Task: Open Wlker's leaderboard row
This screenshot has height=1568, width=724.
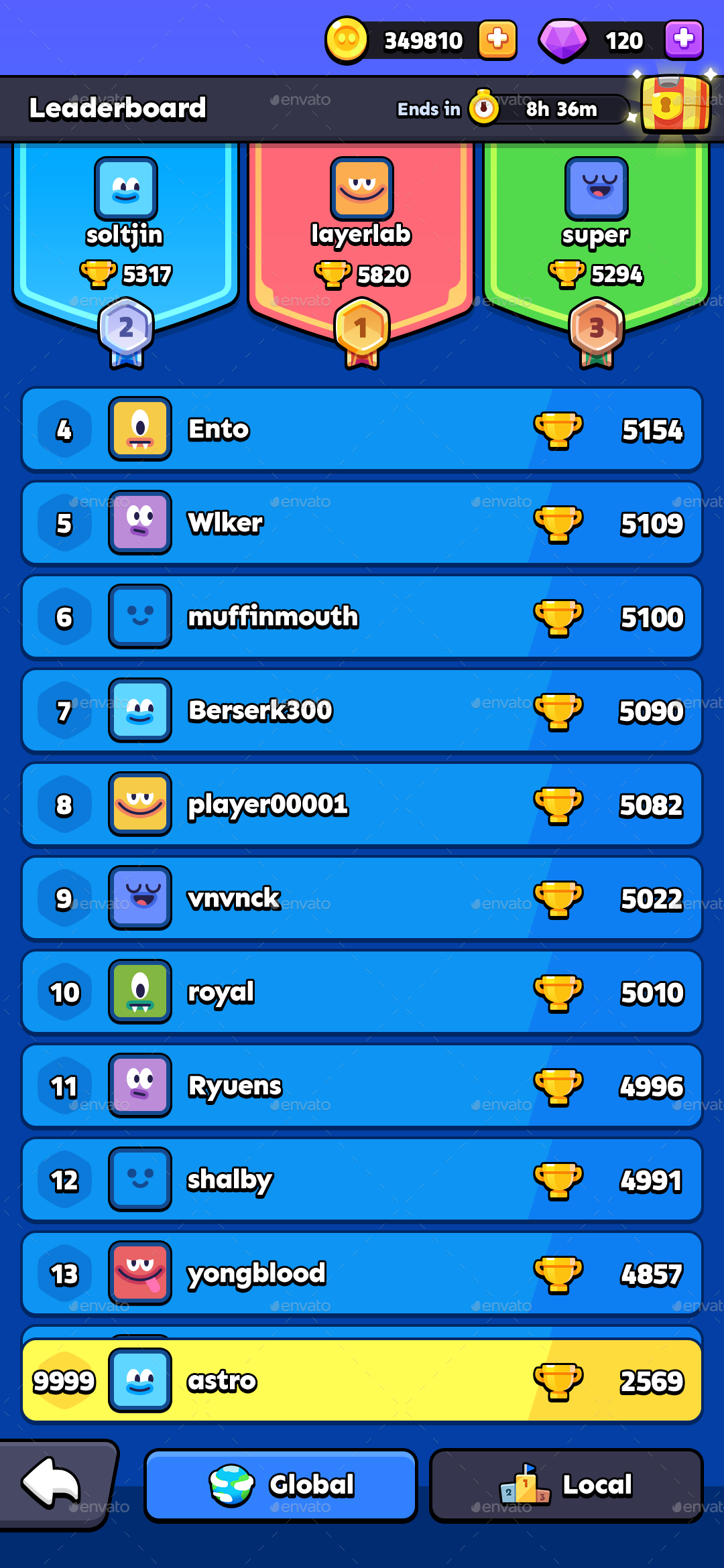Action: click(x=362, y=523)
